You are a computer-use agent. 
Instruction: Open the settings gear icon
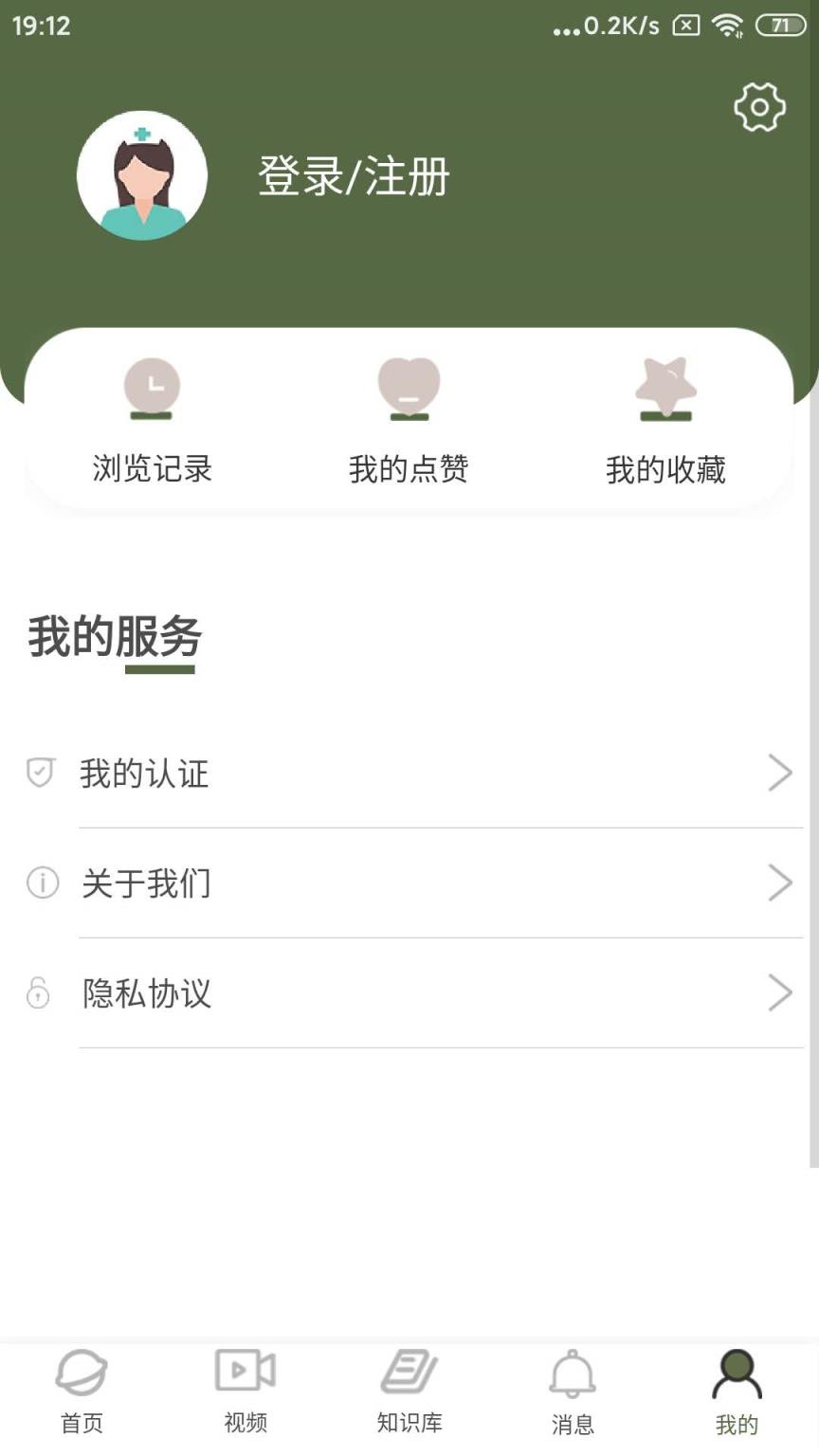pyautogui.click(x=760, y=106)
